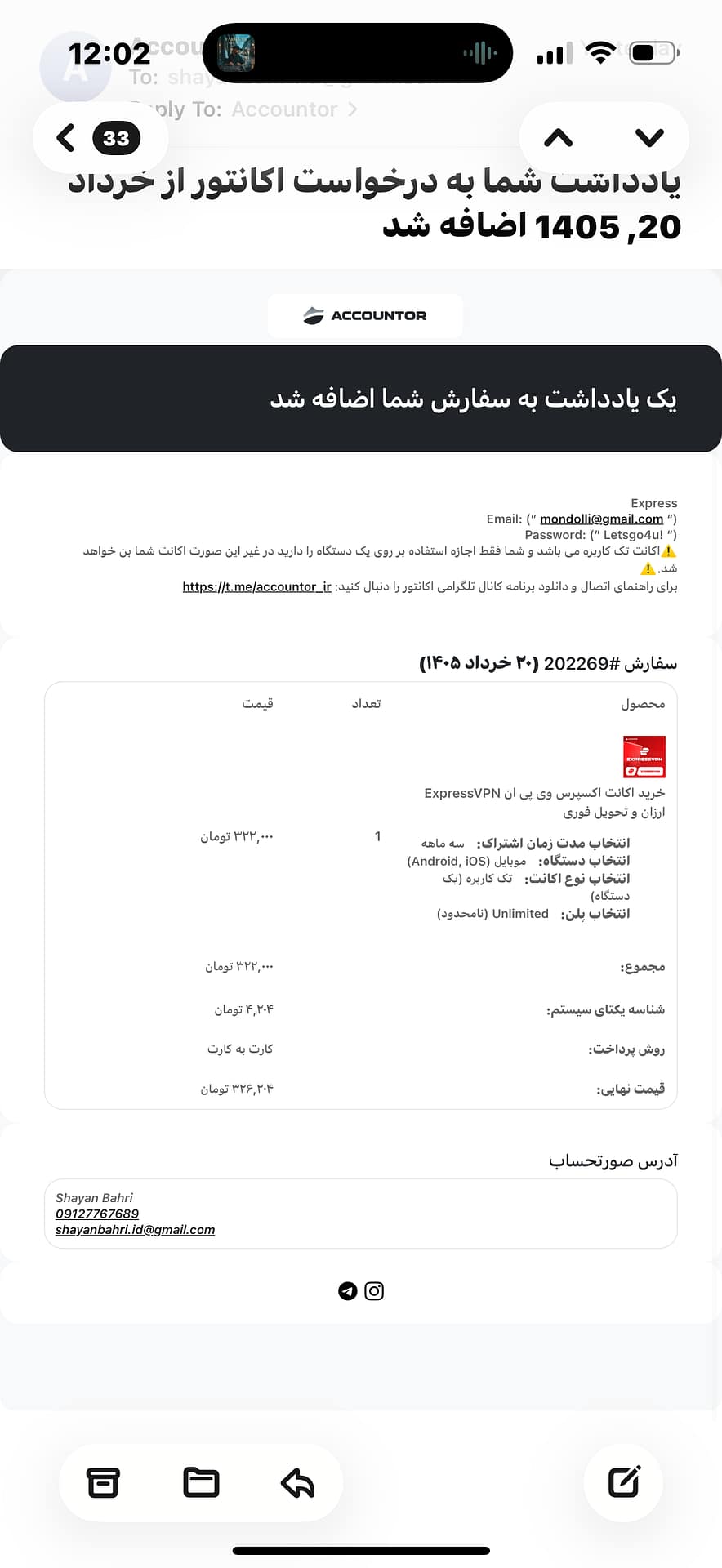Call the phone number 09127767689
The height and width of the screenshot is (1568, 722).
[97, 1214]
